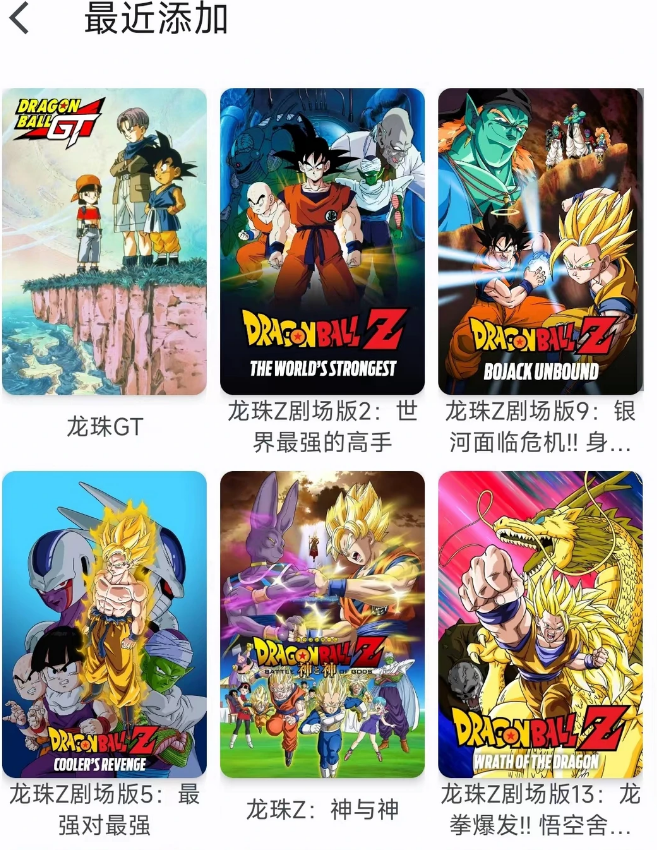Open 龙珠Z：神与神 movie card
Image resolution: width=657 pixels, height=850 pixels.
(x=322, y=625)
